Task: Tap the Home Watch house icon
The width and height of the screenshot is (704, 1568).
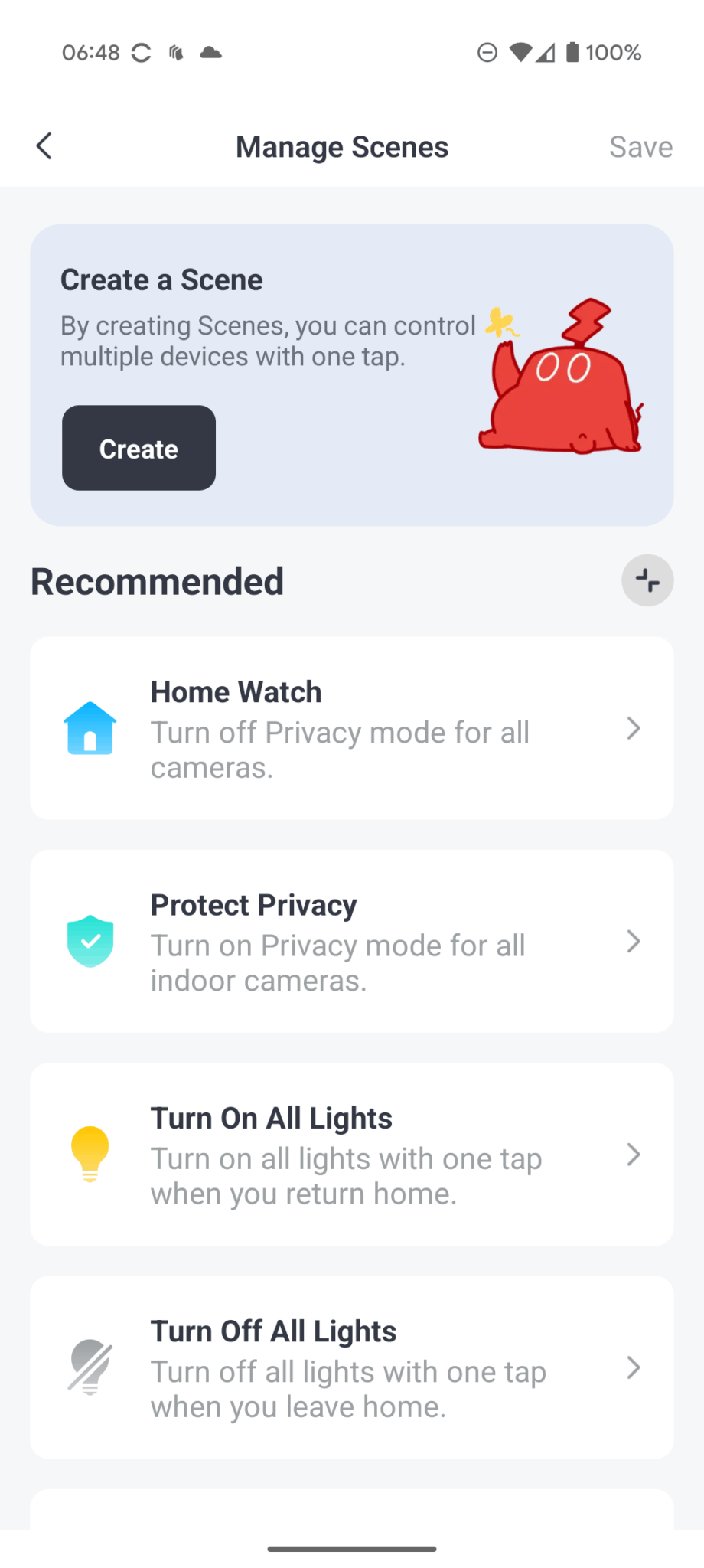Action: pos(90,728)
